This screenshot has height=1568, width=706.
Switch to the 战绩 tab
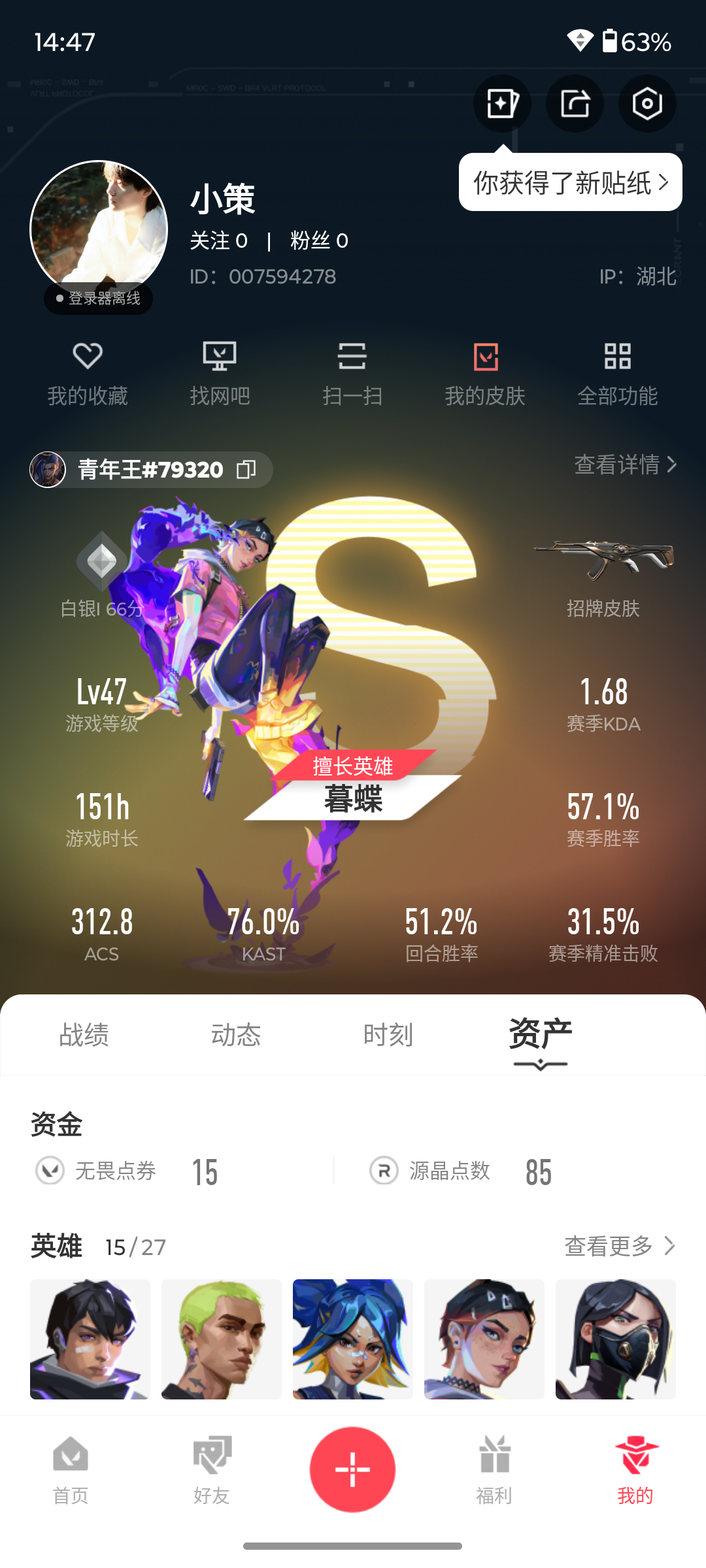tap(84, 1035)
